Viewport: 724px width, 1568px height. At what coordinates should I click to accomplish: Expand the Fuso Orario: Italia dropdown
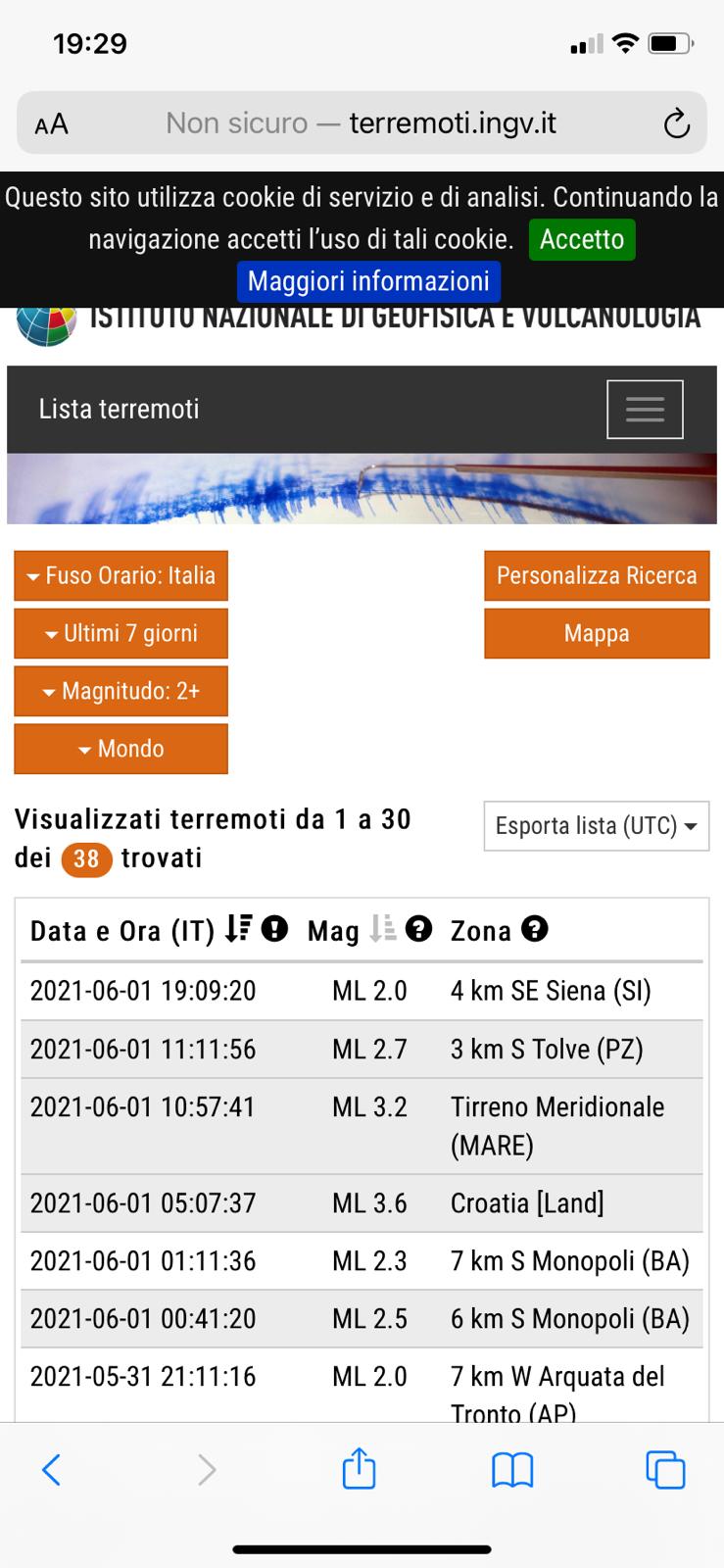point(121,575)
